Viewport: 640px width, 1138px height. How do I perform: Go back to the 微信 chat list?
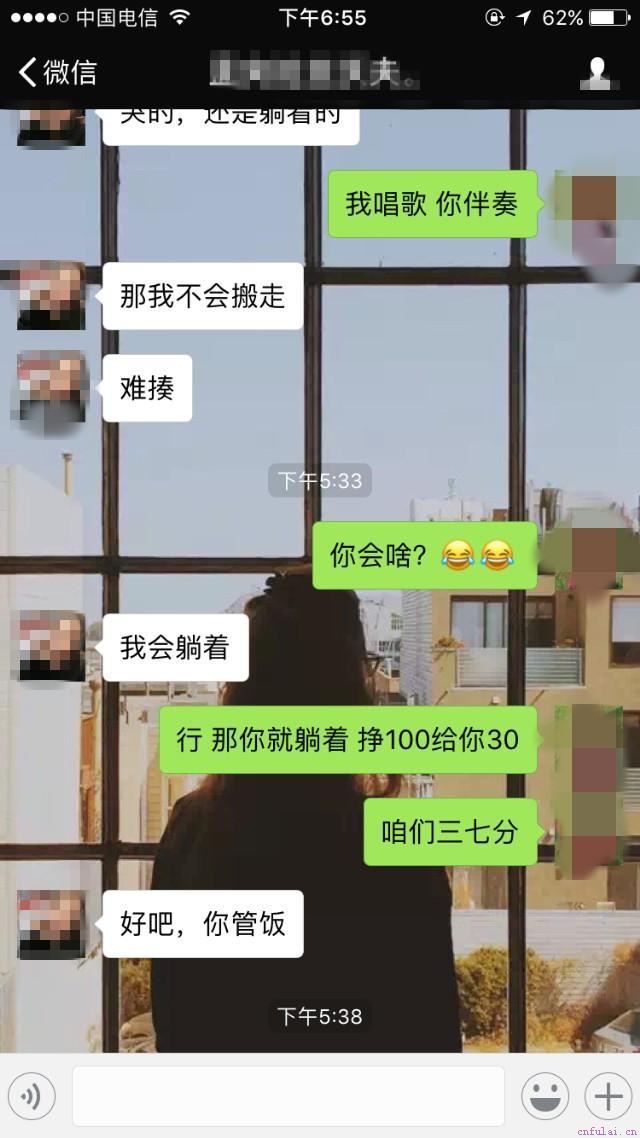tap(57, 72)
